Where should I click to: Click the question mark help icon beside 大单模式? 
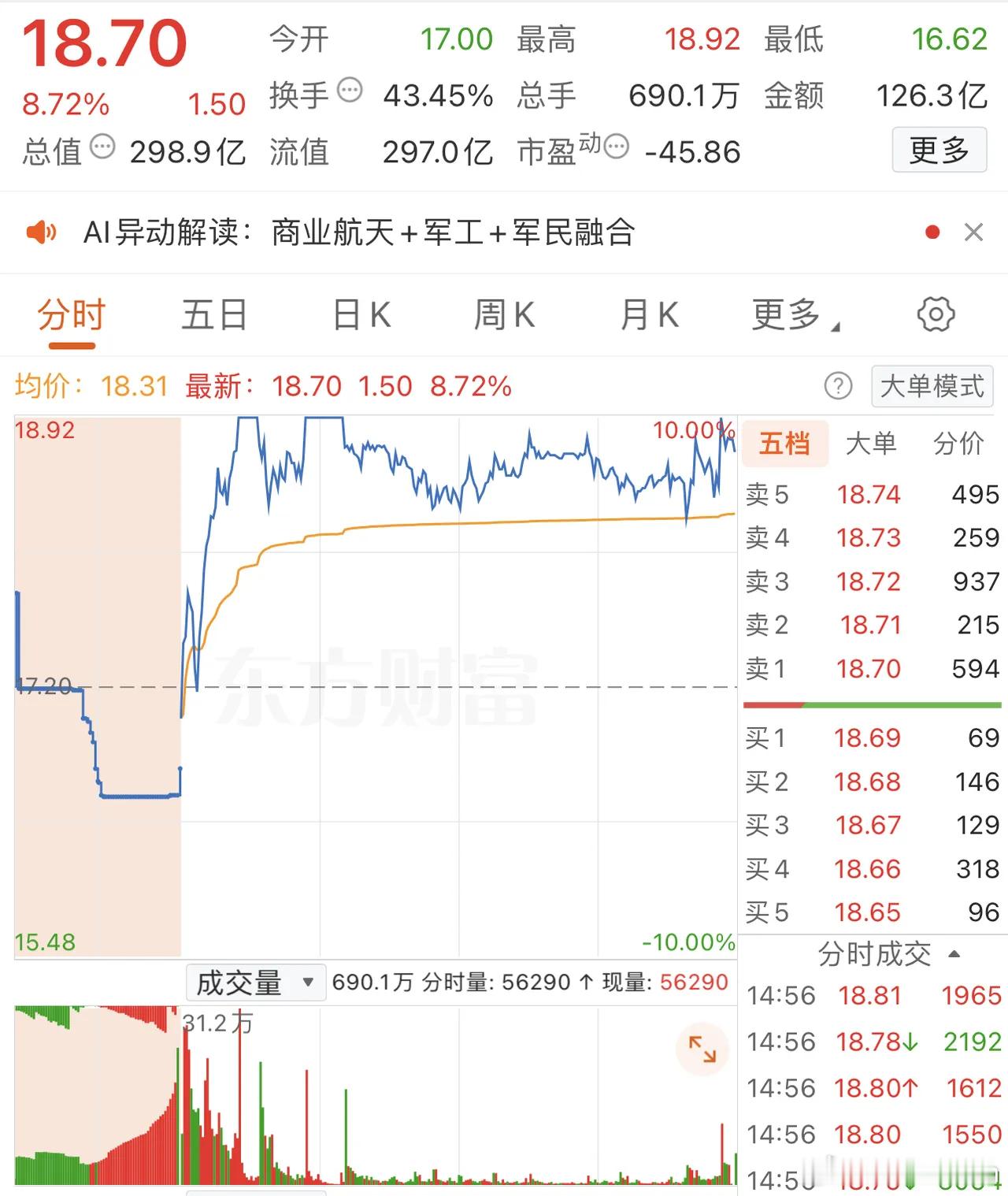tap(839, 387)
